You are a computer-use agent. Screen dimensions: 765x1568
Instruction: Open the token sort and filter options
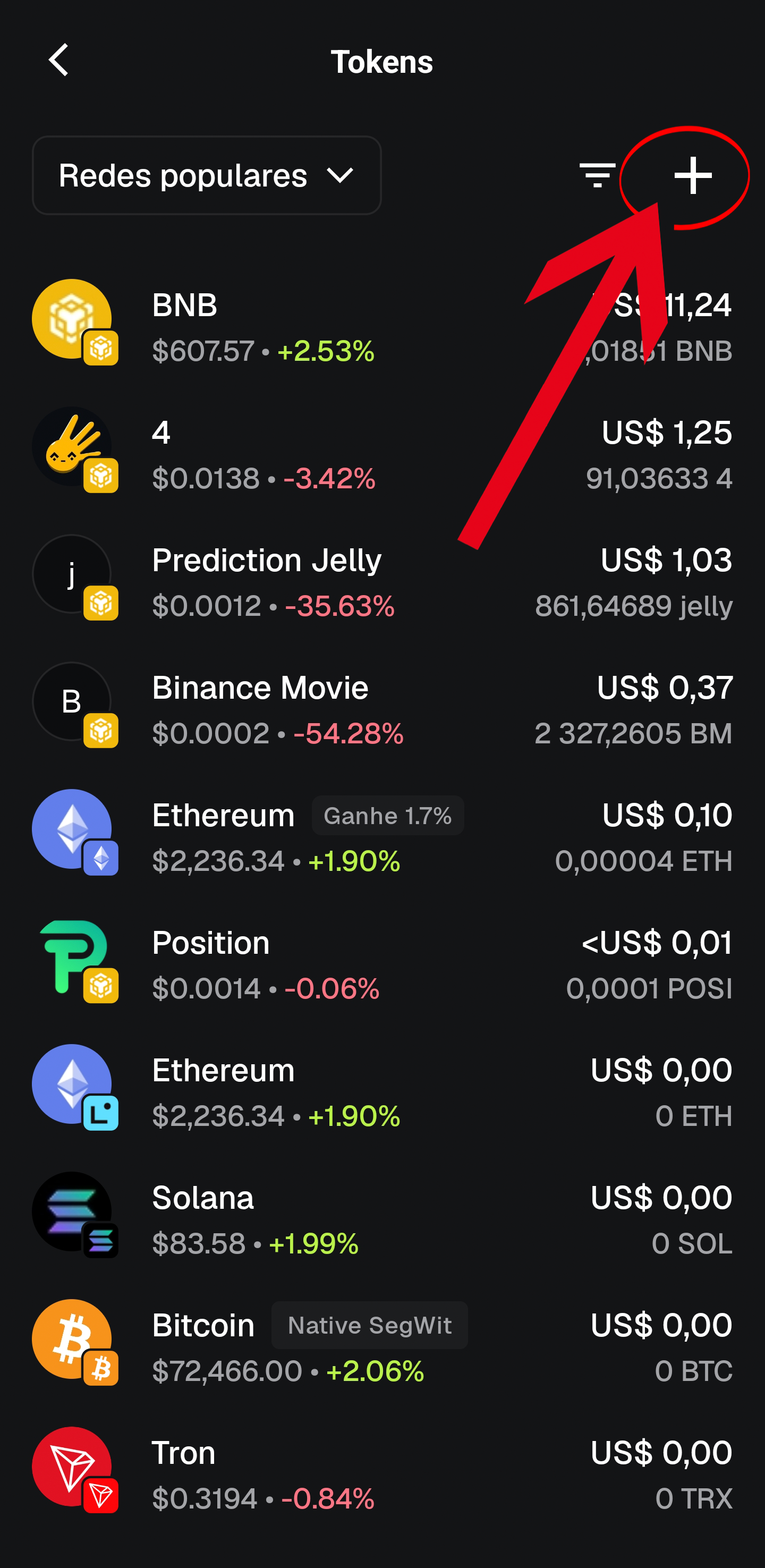pyautogui.click(x=597, y=175)
